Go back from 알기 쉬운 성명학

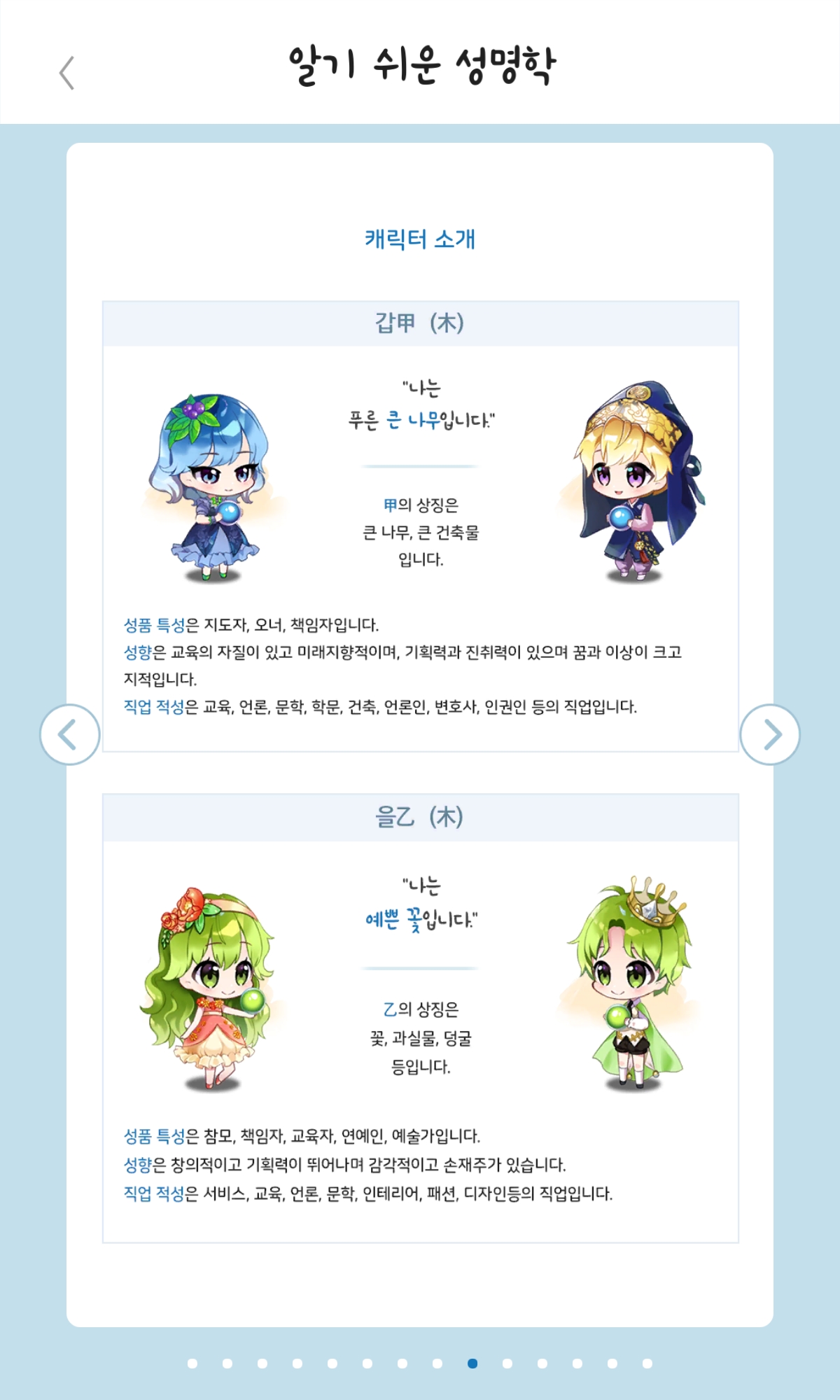pos(66,73)
